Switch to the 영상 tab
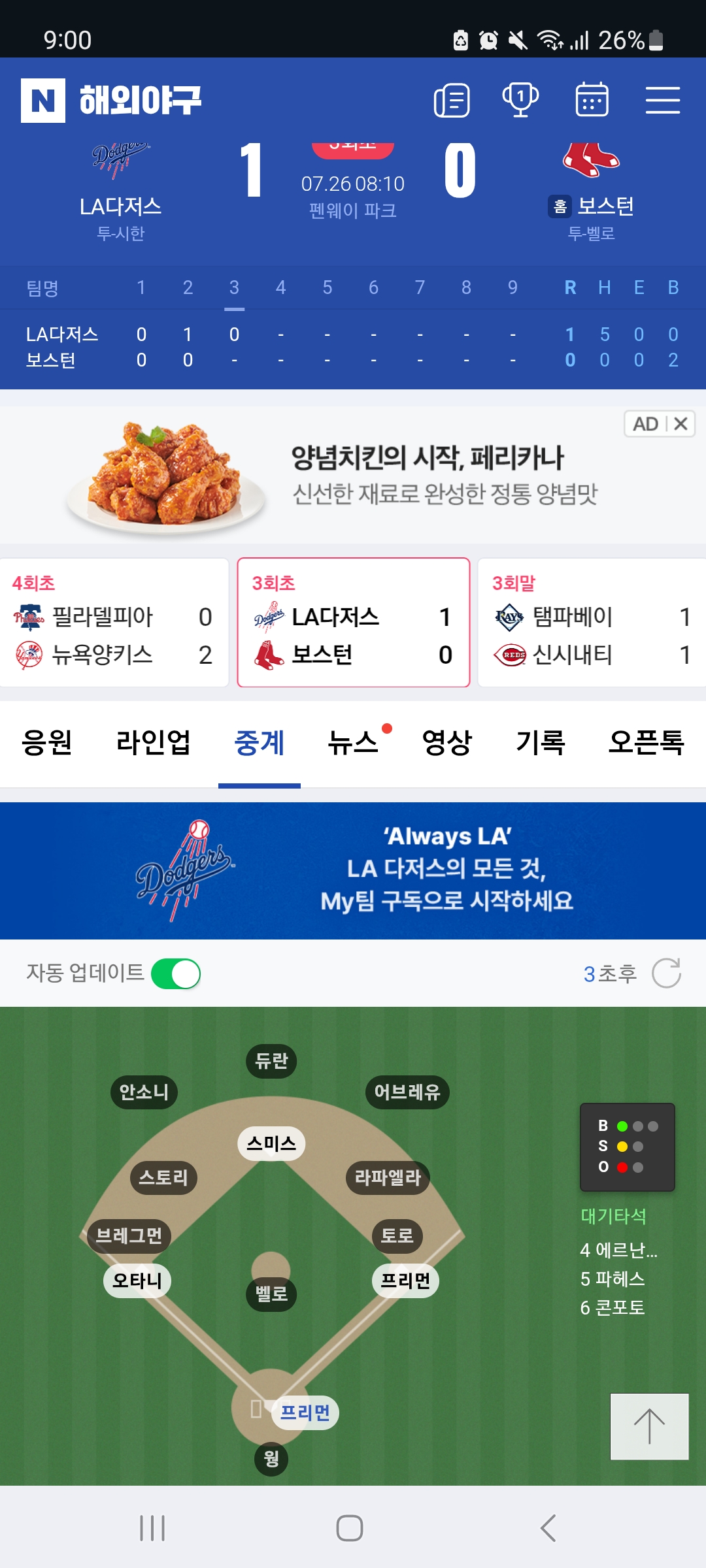The width and height of the screenshot is (706, 1568). click(447, 743)
